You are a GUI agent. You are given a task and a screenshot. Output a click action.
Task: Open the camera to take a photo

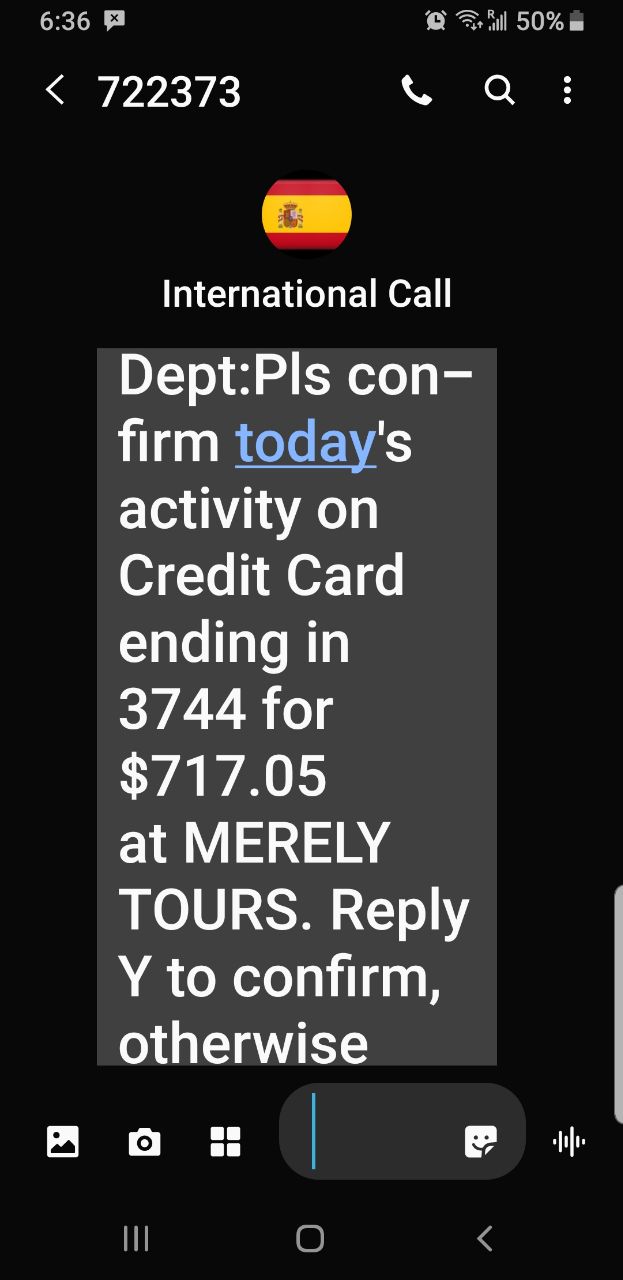pos(144,1141)
